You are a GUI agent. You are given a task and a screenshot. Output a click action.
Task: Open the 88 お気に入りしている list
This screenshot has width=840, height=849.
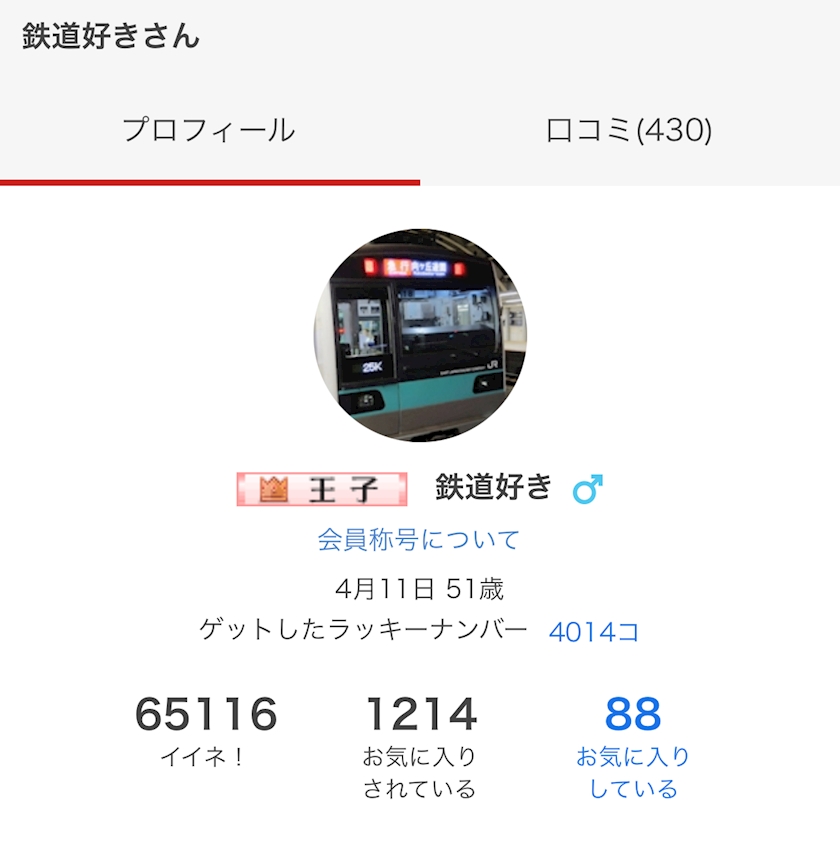(x=632, y=745)
